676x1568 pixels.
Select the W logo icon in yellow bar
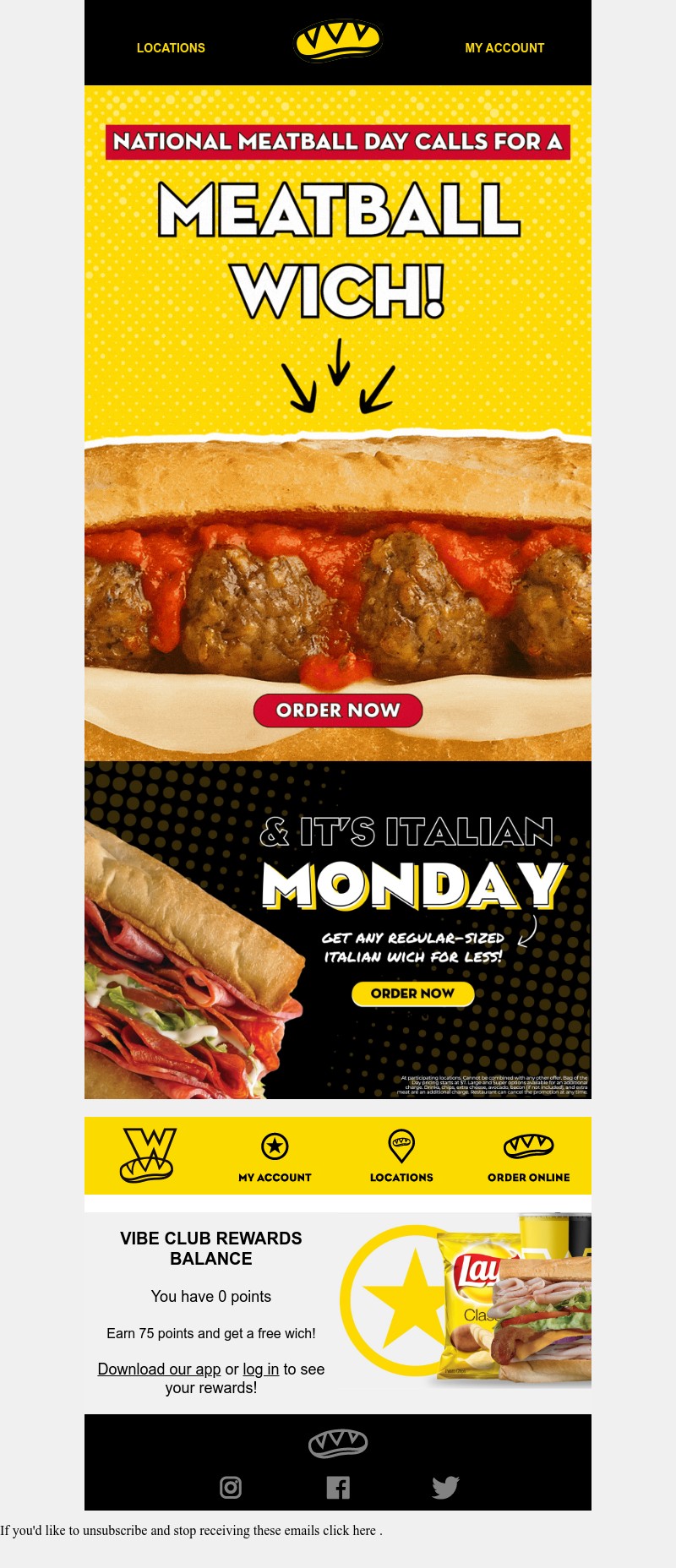(147, 1155)
